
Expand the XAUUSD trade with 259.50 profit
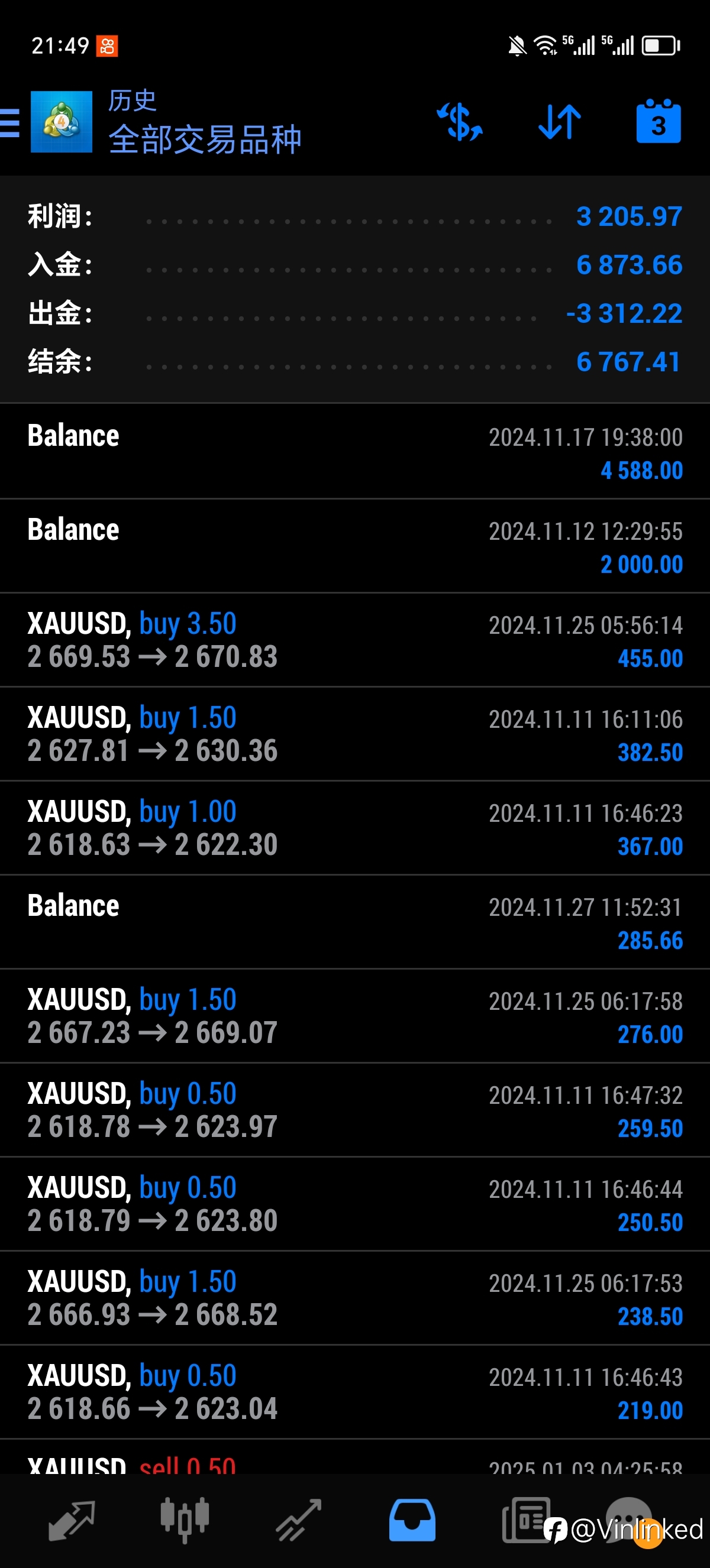(x=355, y=1110)
